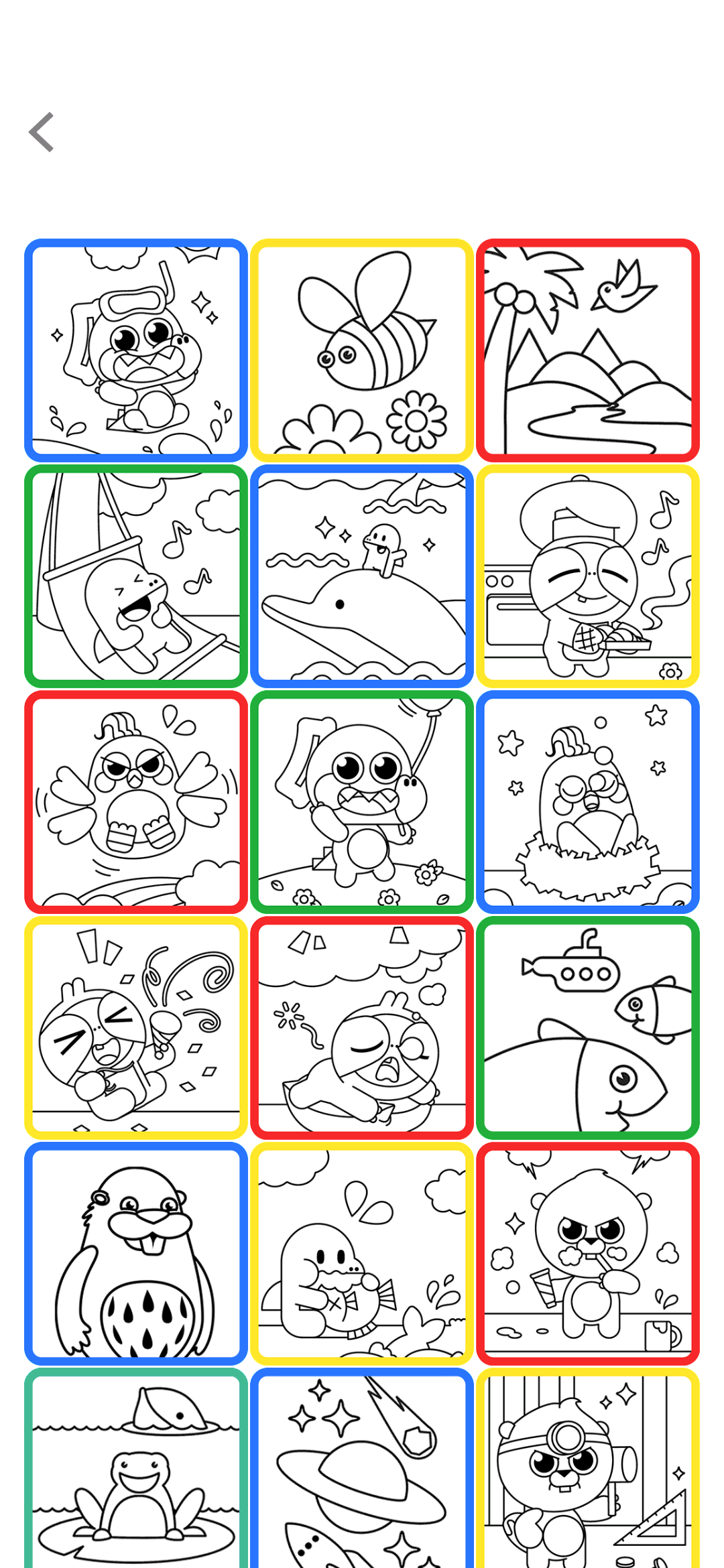Screen dimensions: 724x1568
Task: Select the chef sloth baking page
Action: point(588,576)
